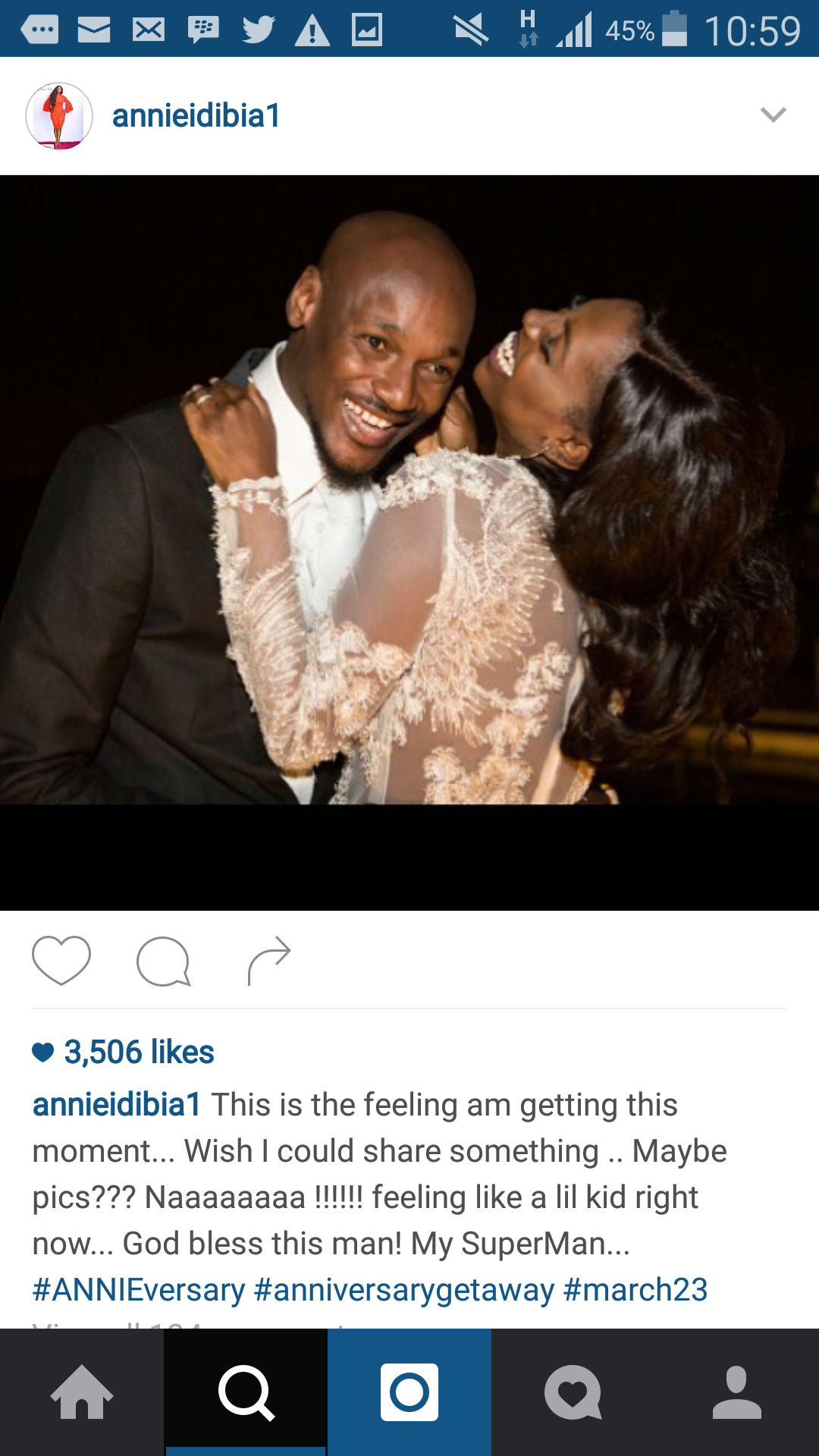The image size is (819, 1456).
Task: Like this post with the heart icon
Action: 61,960
